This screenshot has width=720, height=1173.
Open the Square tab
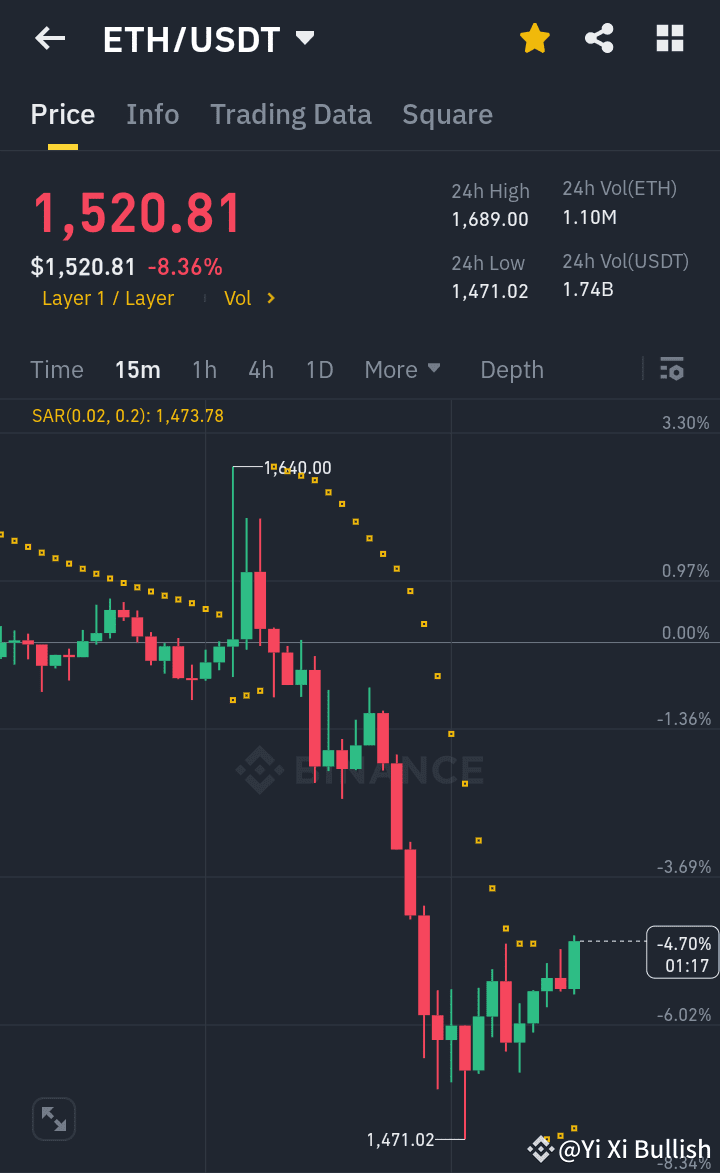click(447, 114)
